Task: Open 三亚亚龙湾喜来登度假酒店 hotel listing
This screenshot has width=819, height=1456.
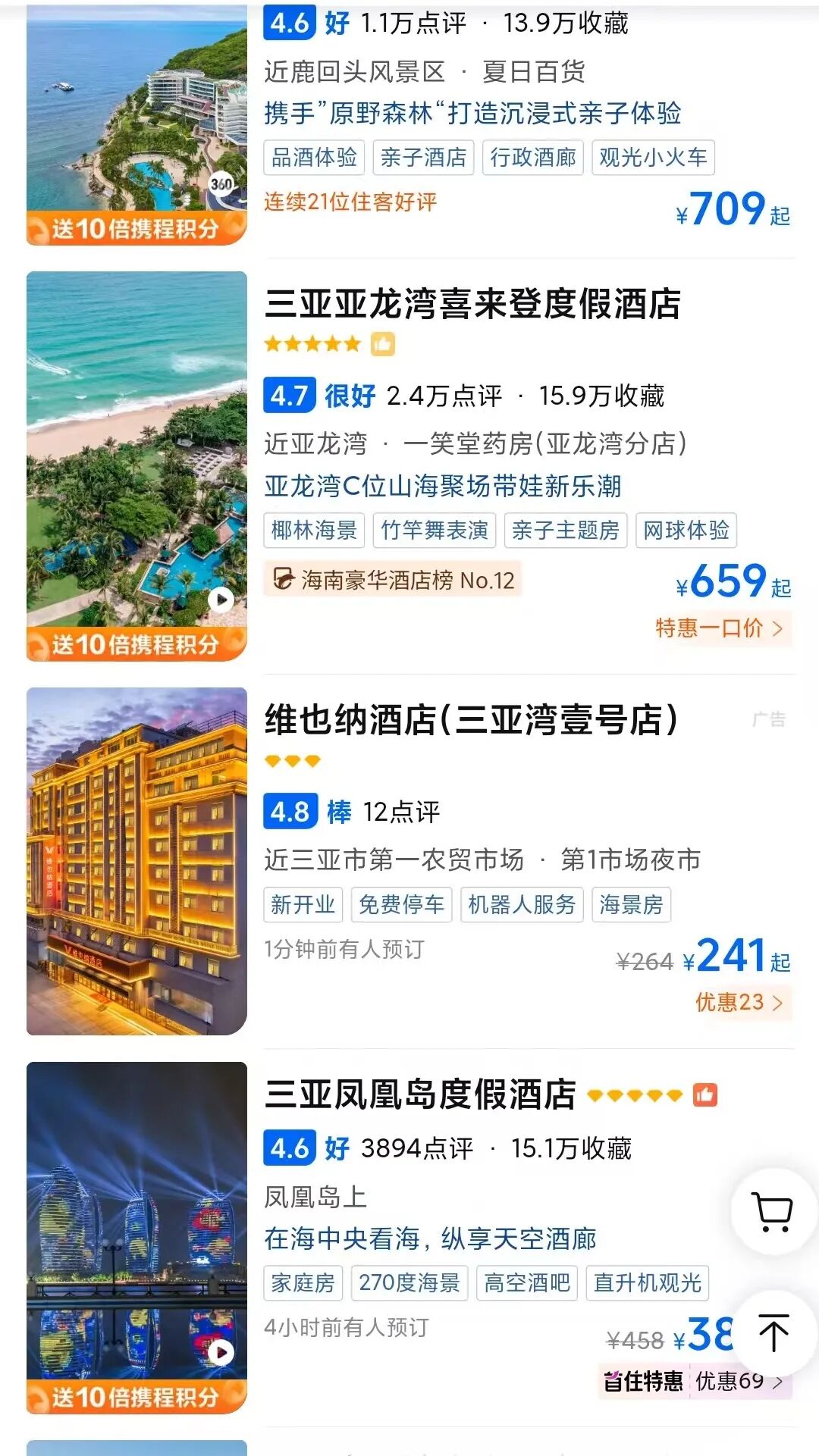Action: [x=472, y=305]
